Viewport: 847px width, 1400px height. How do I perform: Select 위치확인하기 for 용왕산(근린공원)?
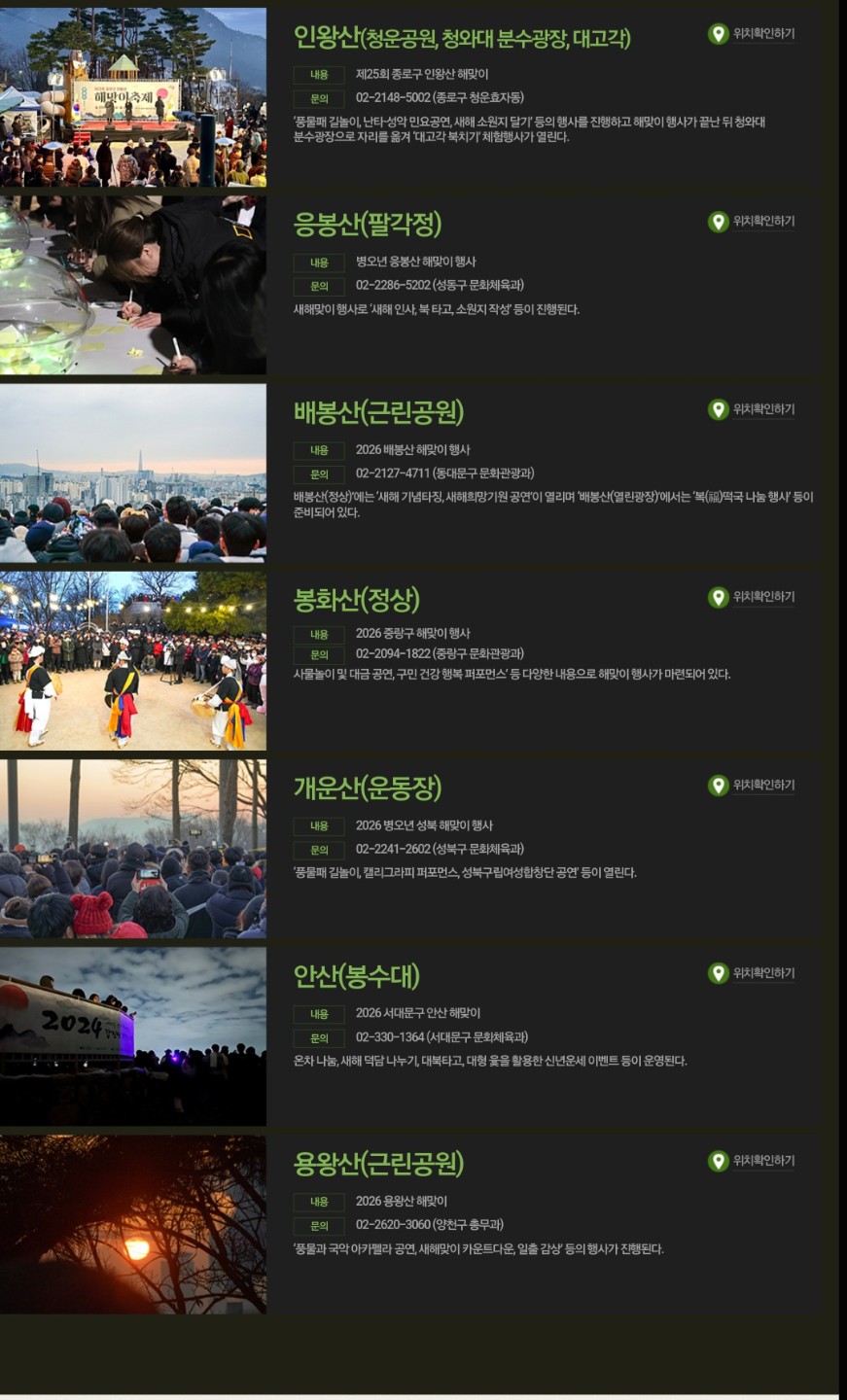pos(752,1161)
